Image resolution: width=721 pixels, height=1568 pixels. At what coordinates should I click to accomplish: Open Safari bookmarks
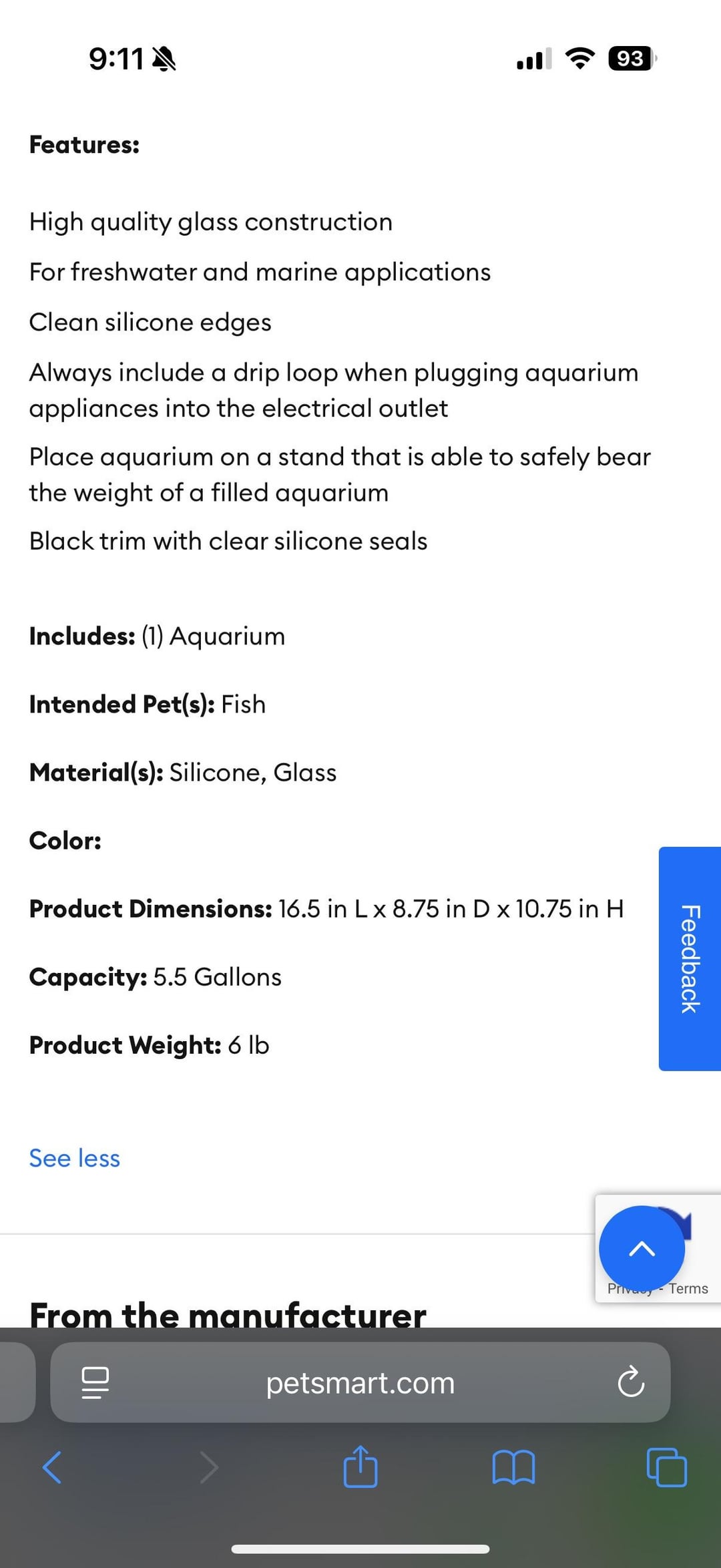point(513,1467)
